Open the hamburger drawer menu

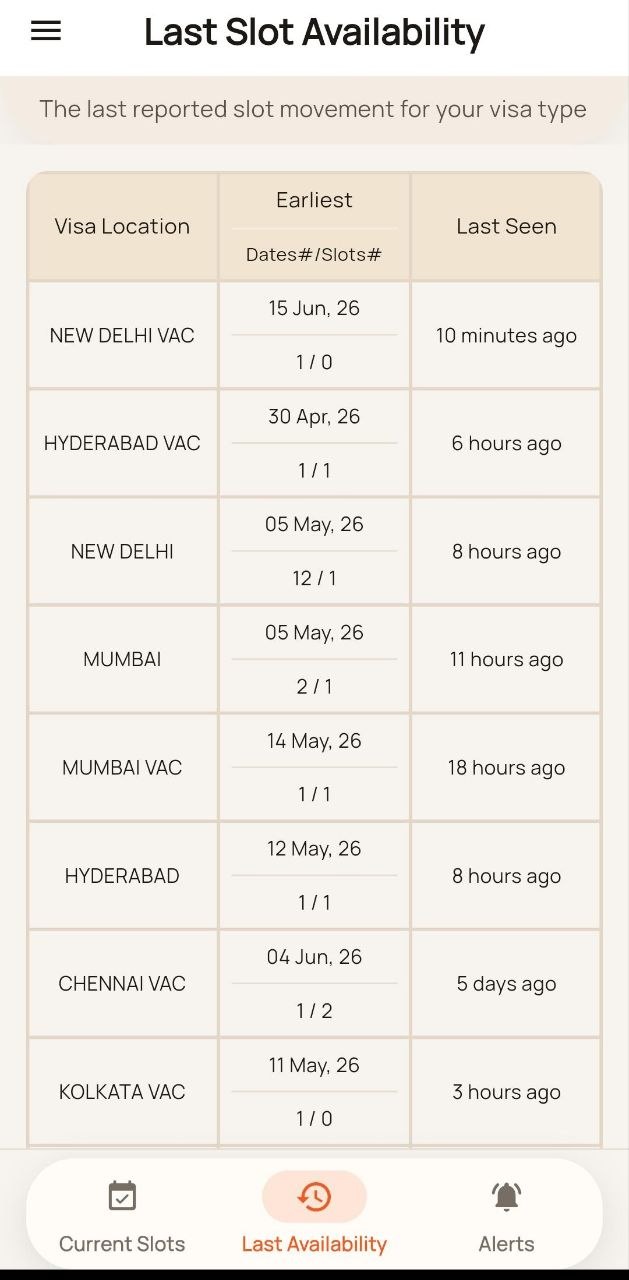coord(46,32)
